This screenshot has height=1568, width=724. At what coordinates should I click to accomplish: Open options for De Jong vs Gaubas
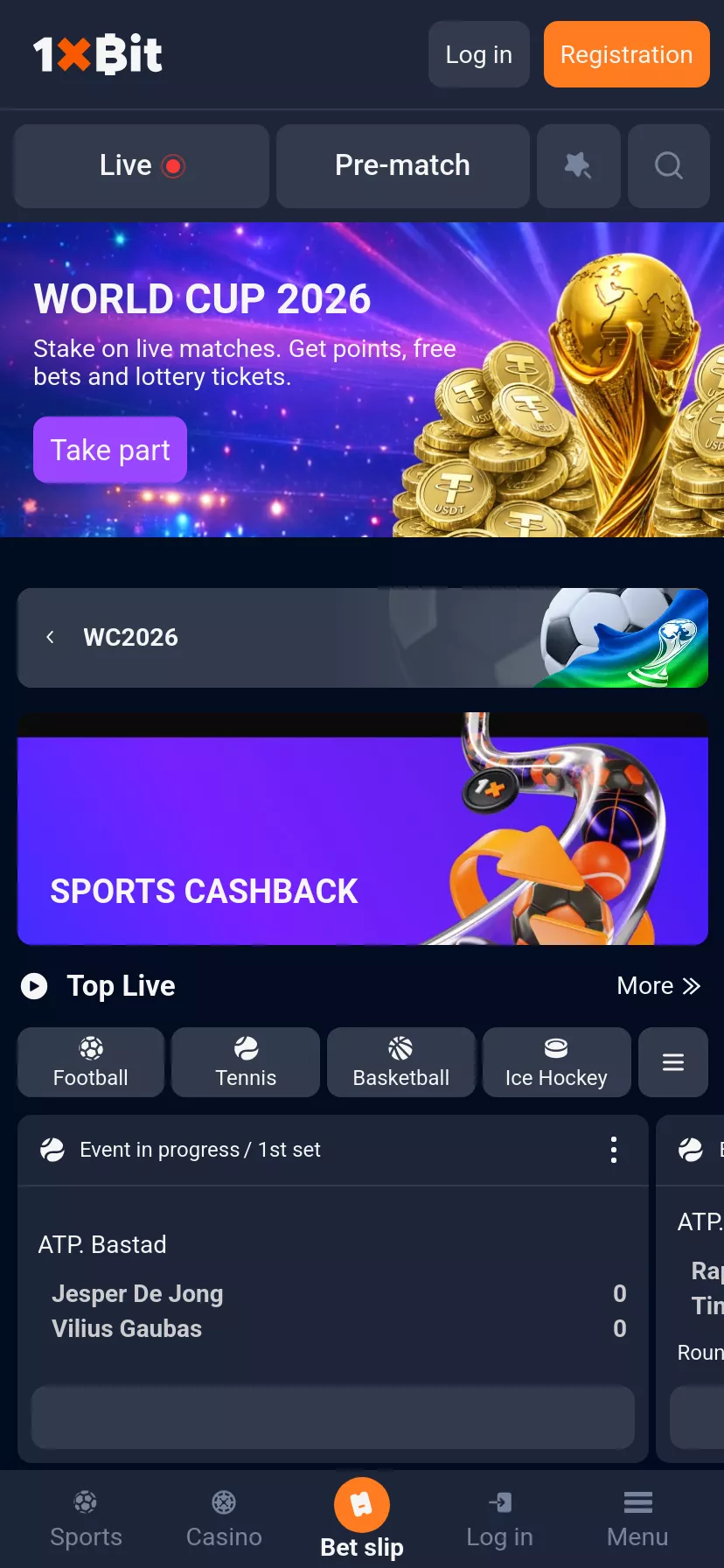pyautogui.click(x=614, y=1150)
